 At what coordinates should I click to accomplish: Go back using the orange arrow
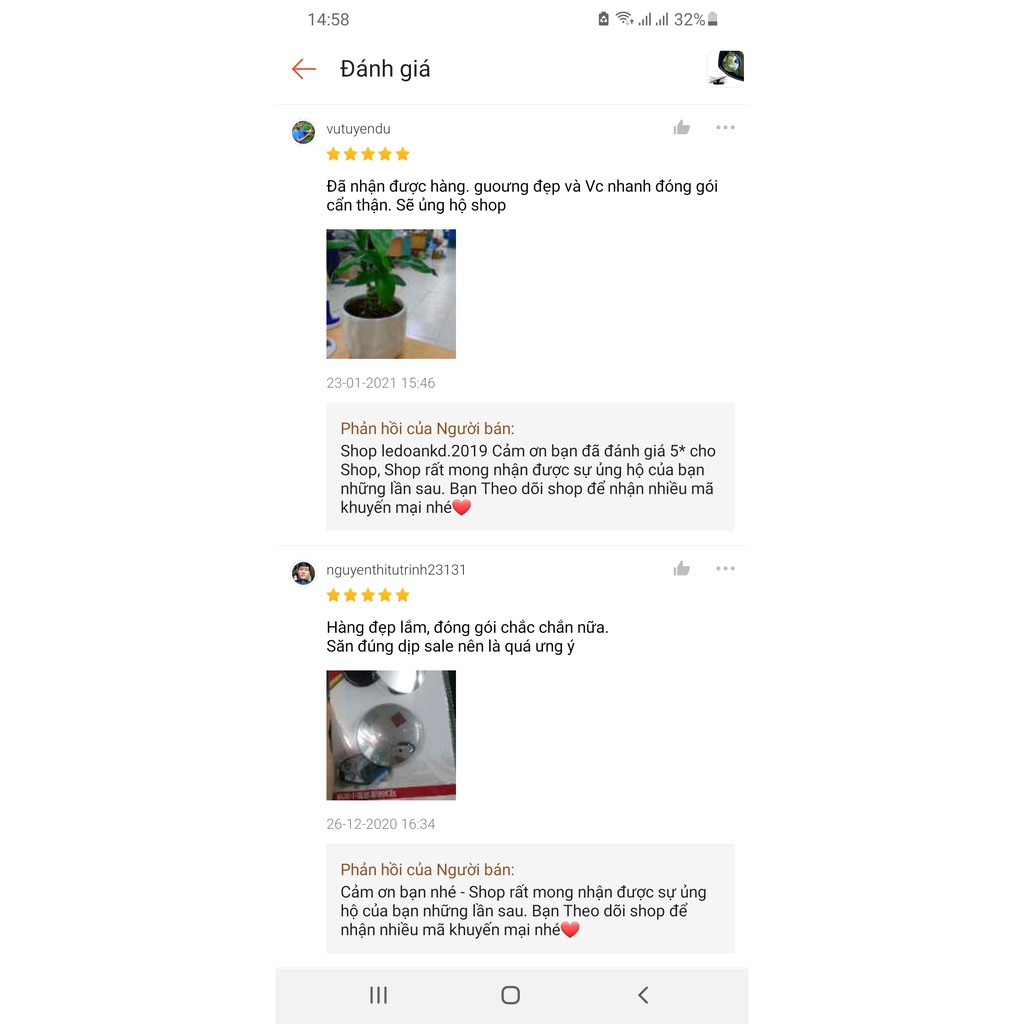[304, 69]
